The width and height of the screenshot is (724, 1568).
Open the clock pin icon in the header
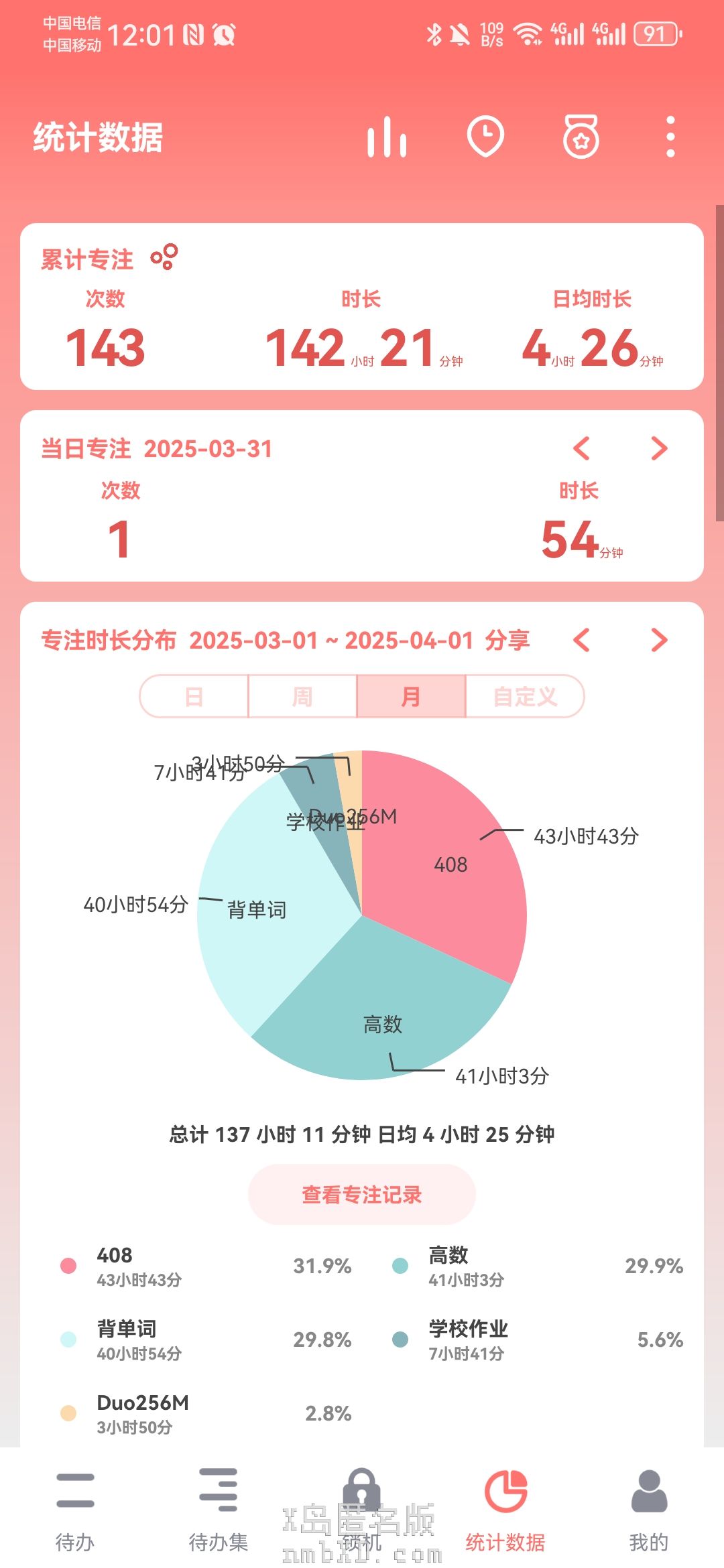485,137
